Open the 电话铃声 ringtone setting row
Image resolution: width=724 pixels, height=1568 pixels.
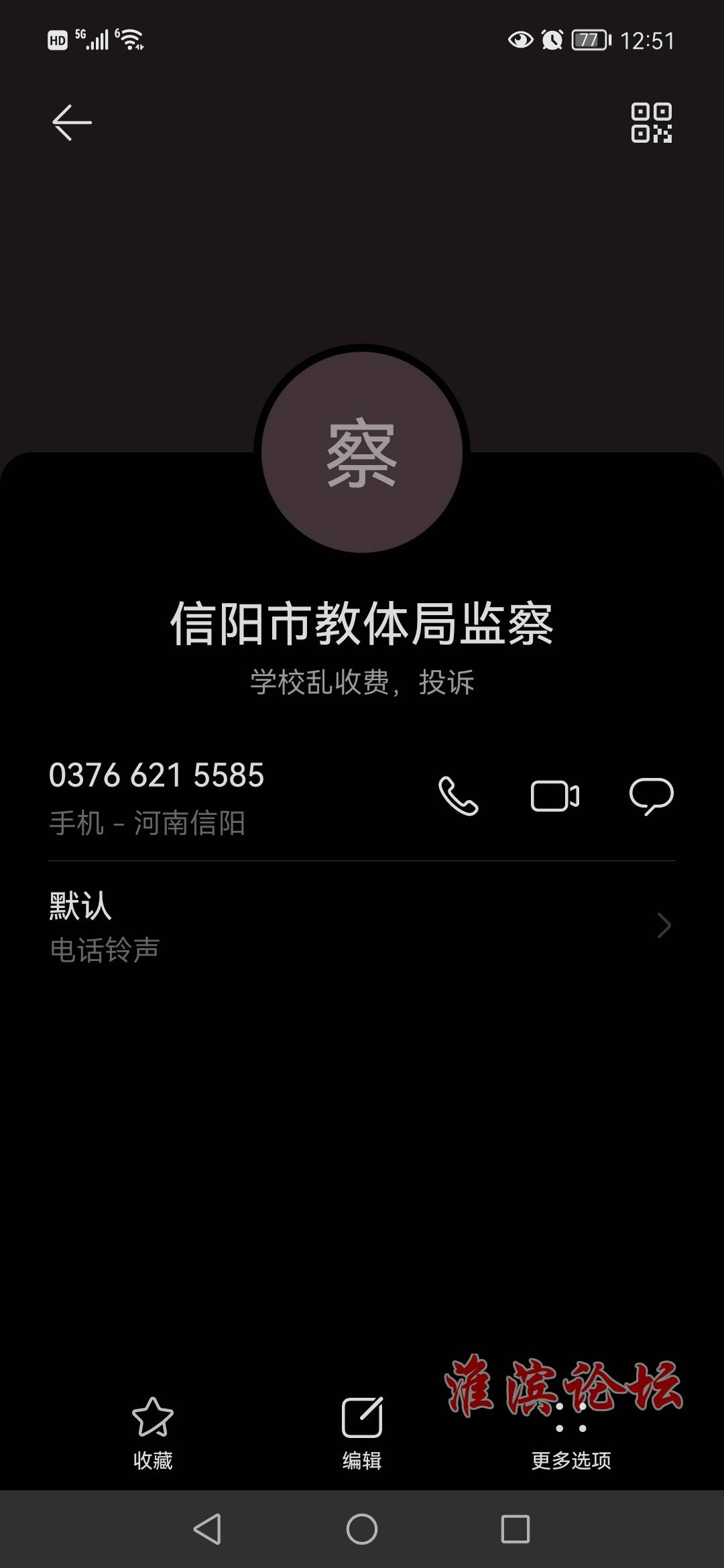(362, 926)
